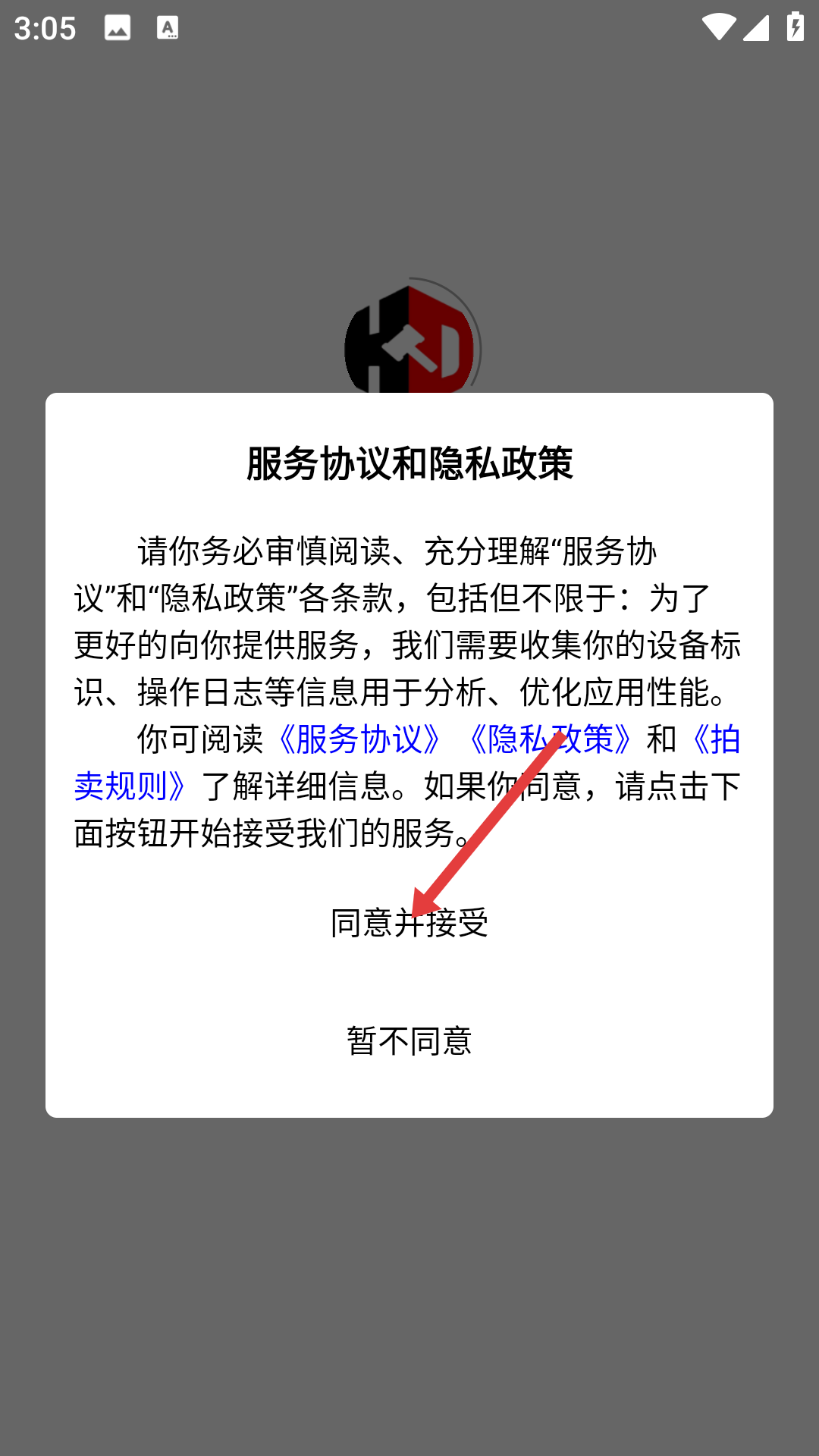
Task: Open the 《服务协议》 link
Action: pos(359,739)
